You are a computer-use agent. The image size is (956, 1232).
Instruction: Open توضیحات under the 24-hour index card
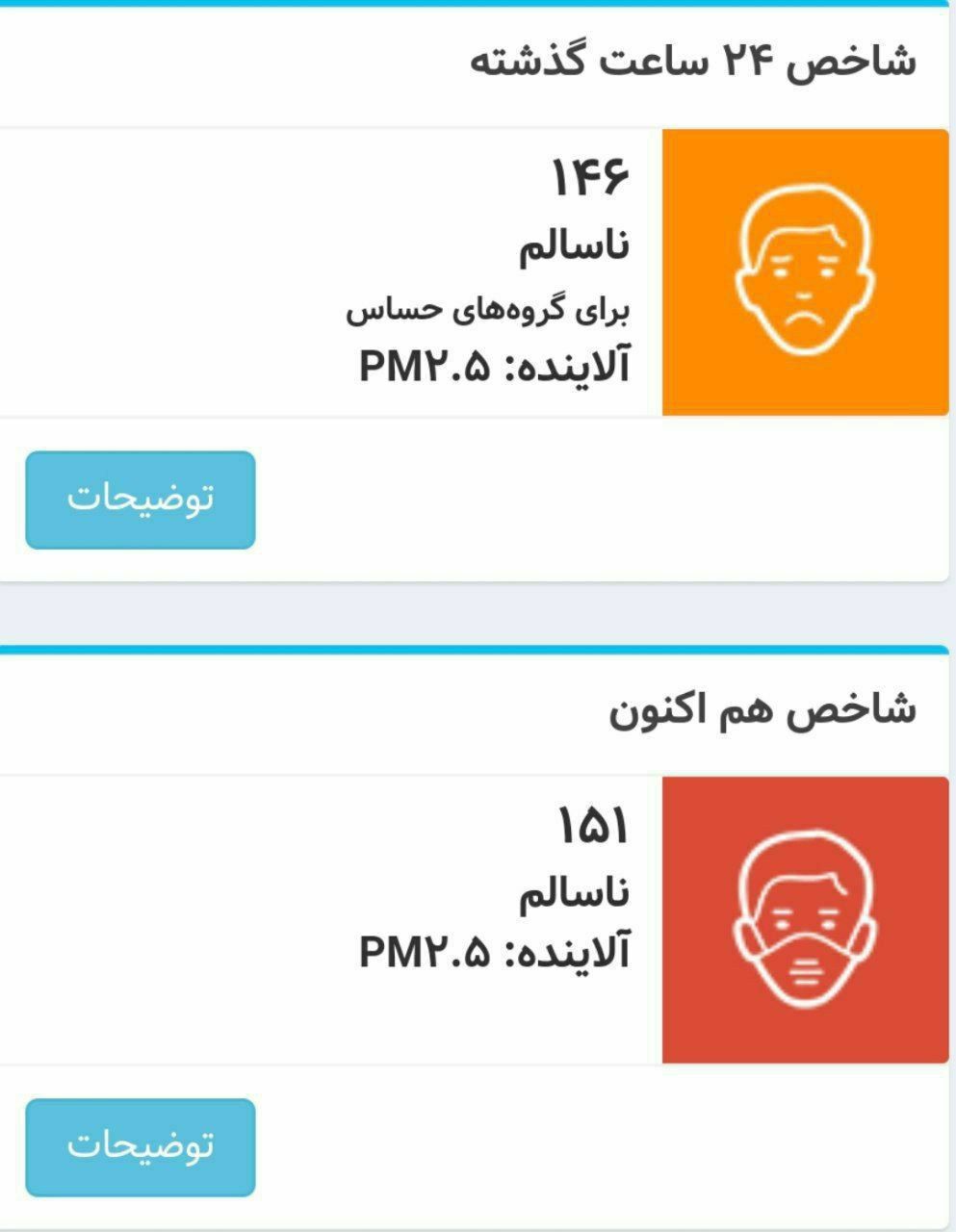[x=141, y=500]
